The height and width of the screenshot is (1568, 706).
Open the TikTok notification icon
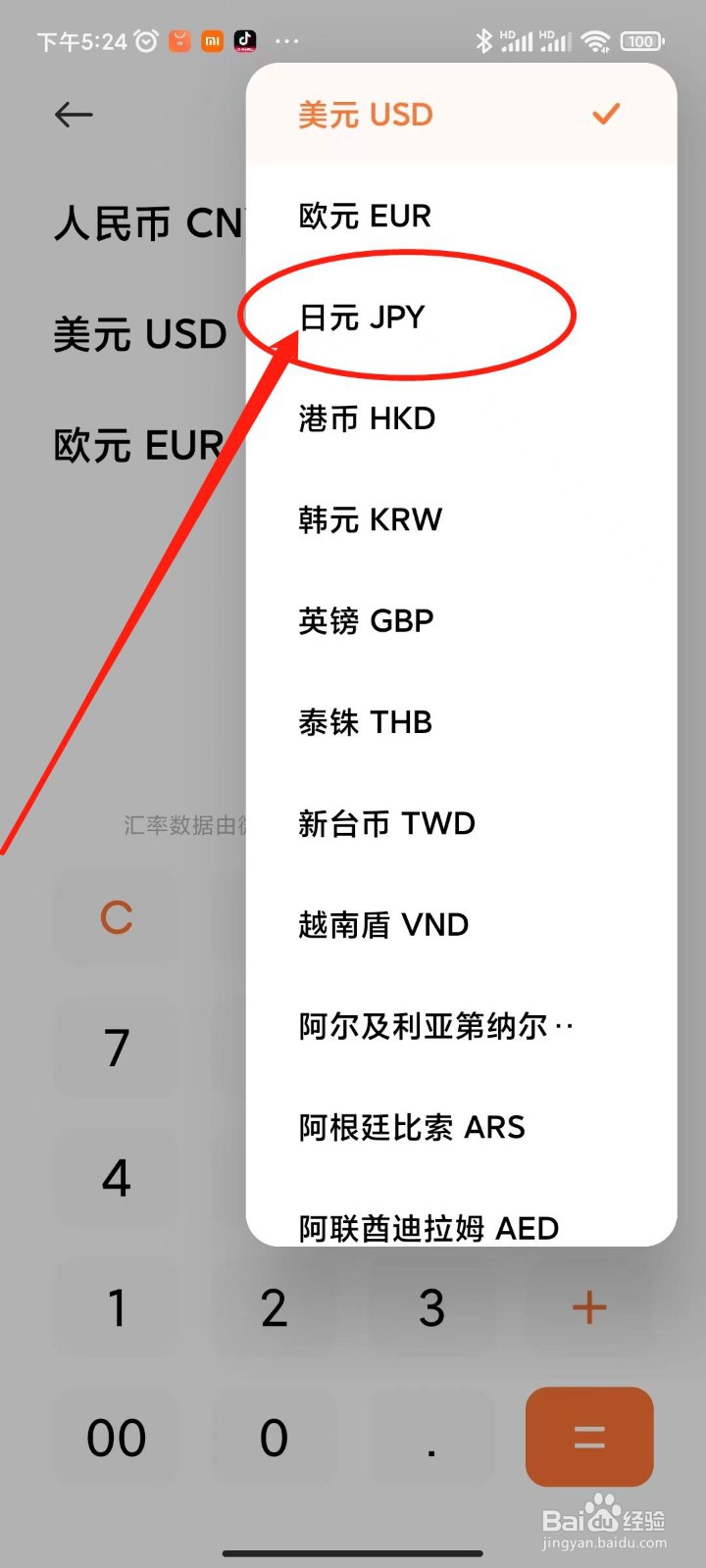click(x=245, y=40)
